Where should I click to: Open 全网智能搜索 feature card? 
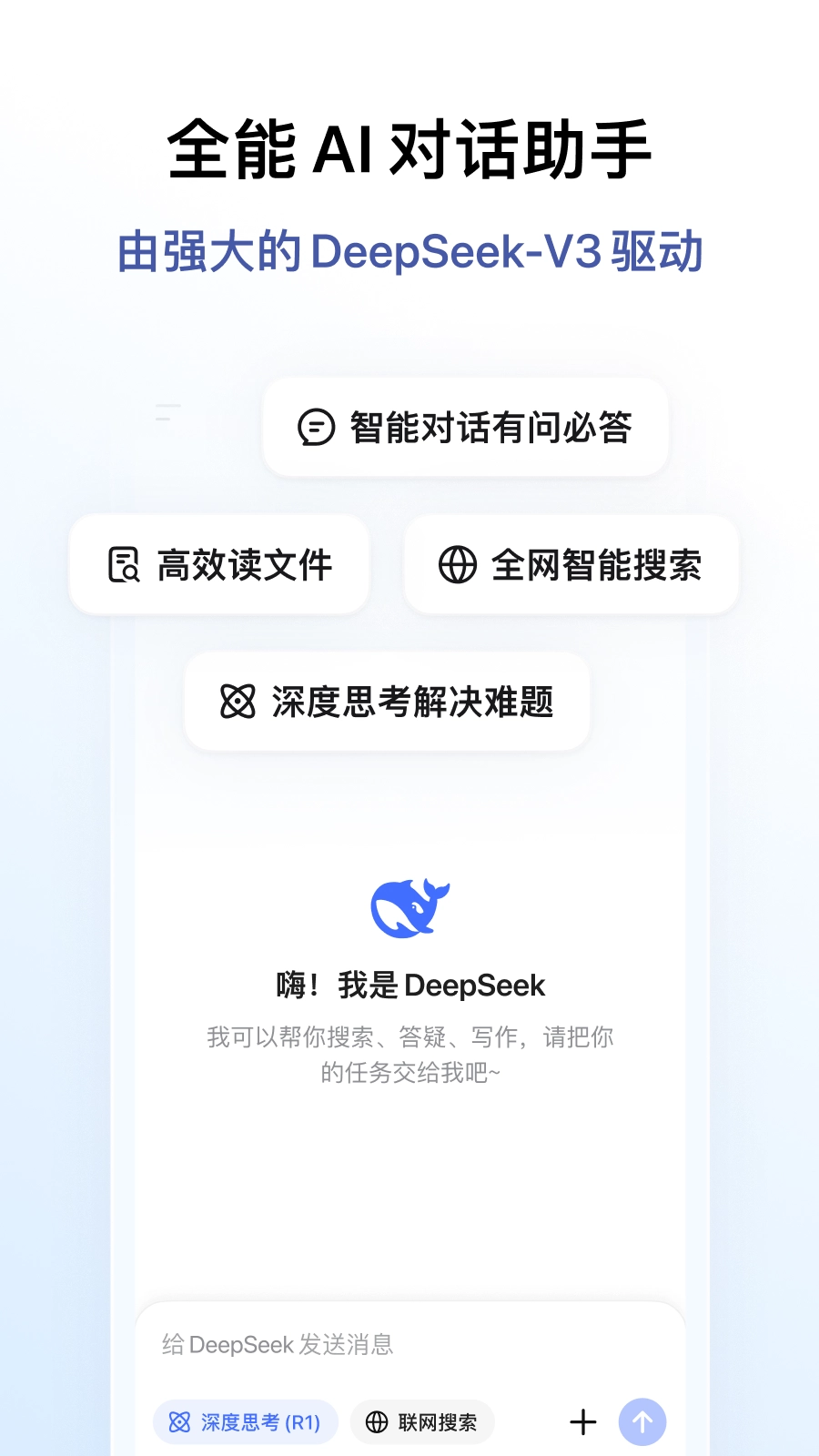[571, 564]
